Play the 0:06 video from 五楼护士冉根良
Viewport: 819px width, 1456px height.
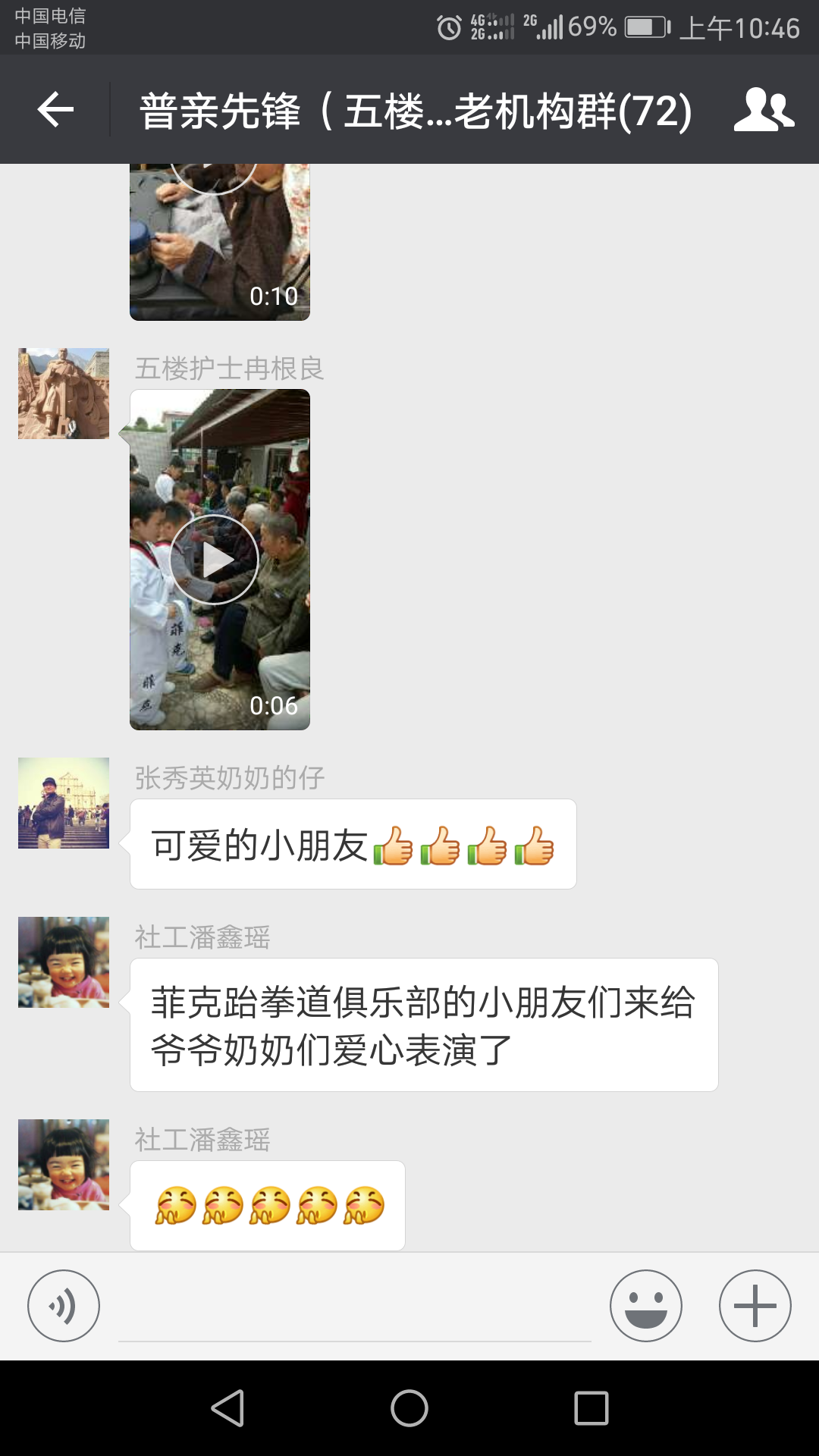pyautogui.click(x=215, y=560)
